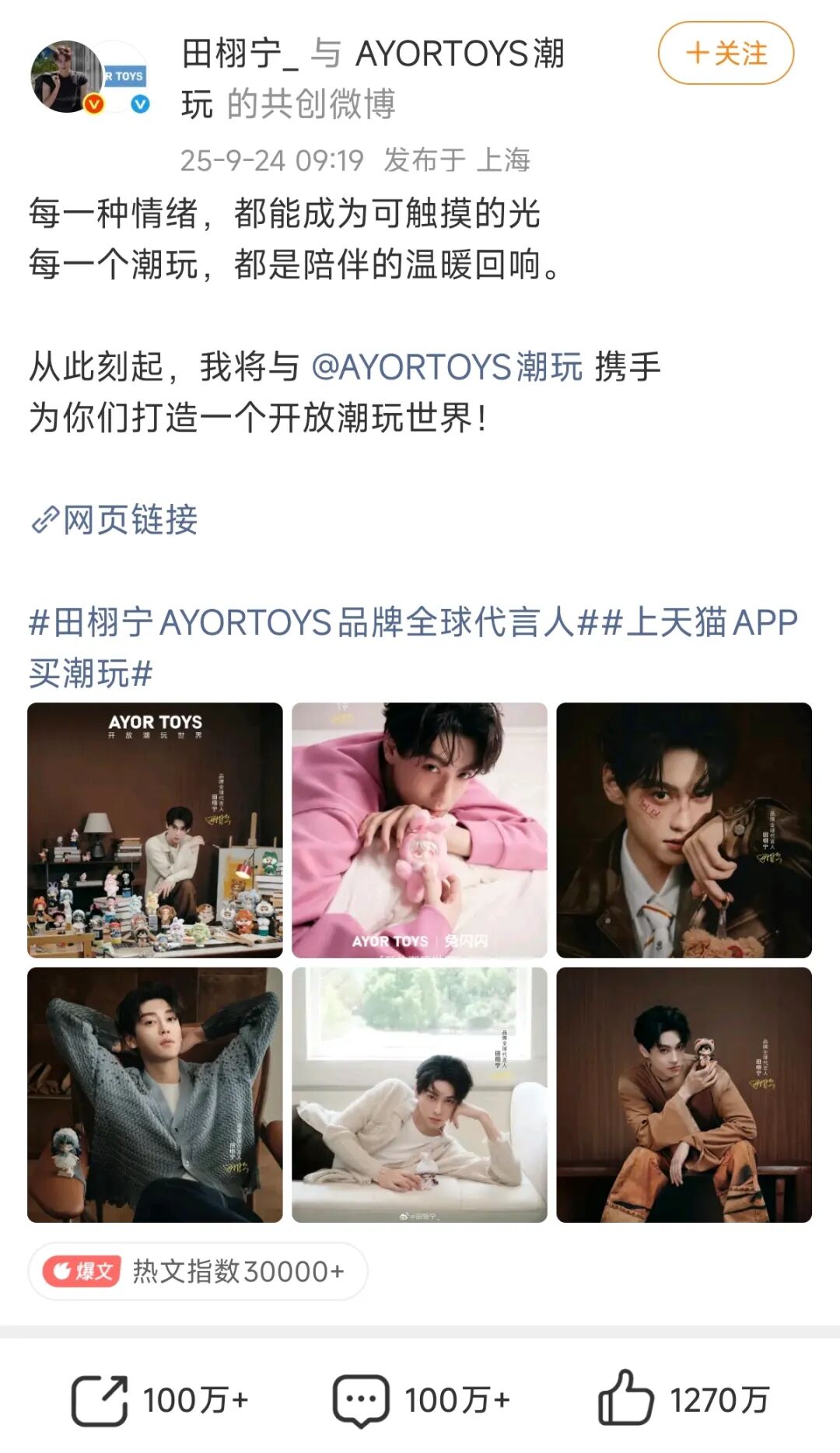840x1453 pixels.
Task: Repost this Weibo post
Action: [159, 1400]
